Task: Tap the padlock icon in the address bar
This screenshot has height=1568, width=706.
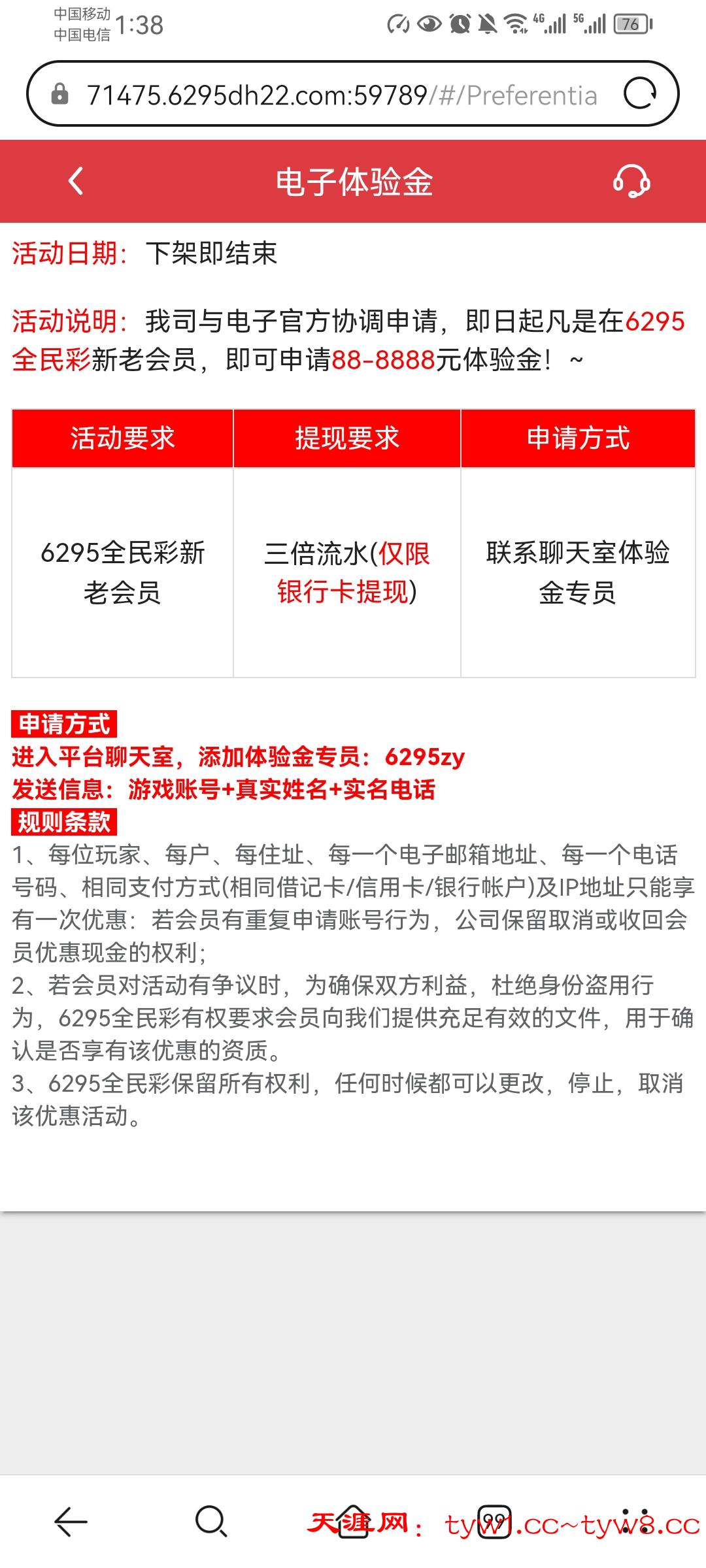Action: point(61,93)
